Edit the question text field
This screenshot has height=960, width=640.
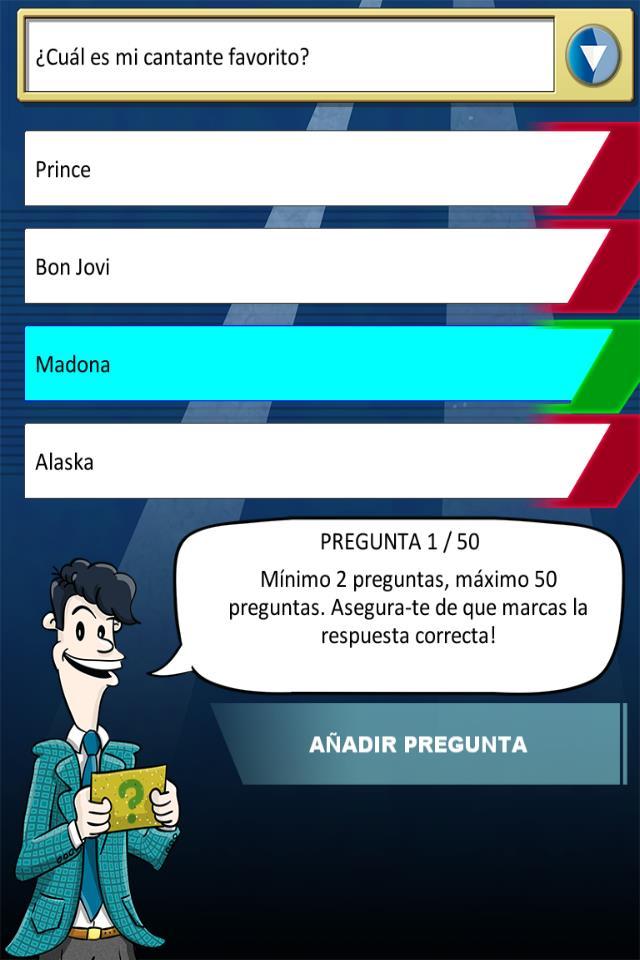point(288,56)
